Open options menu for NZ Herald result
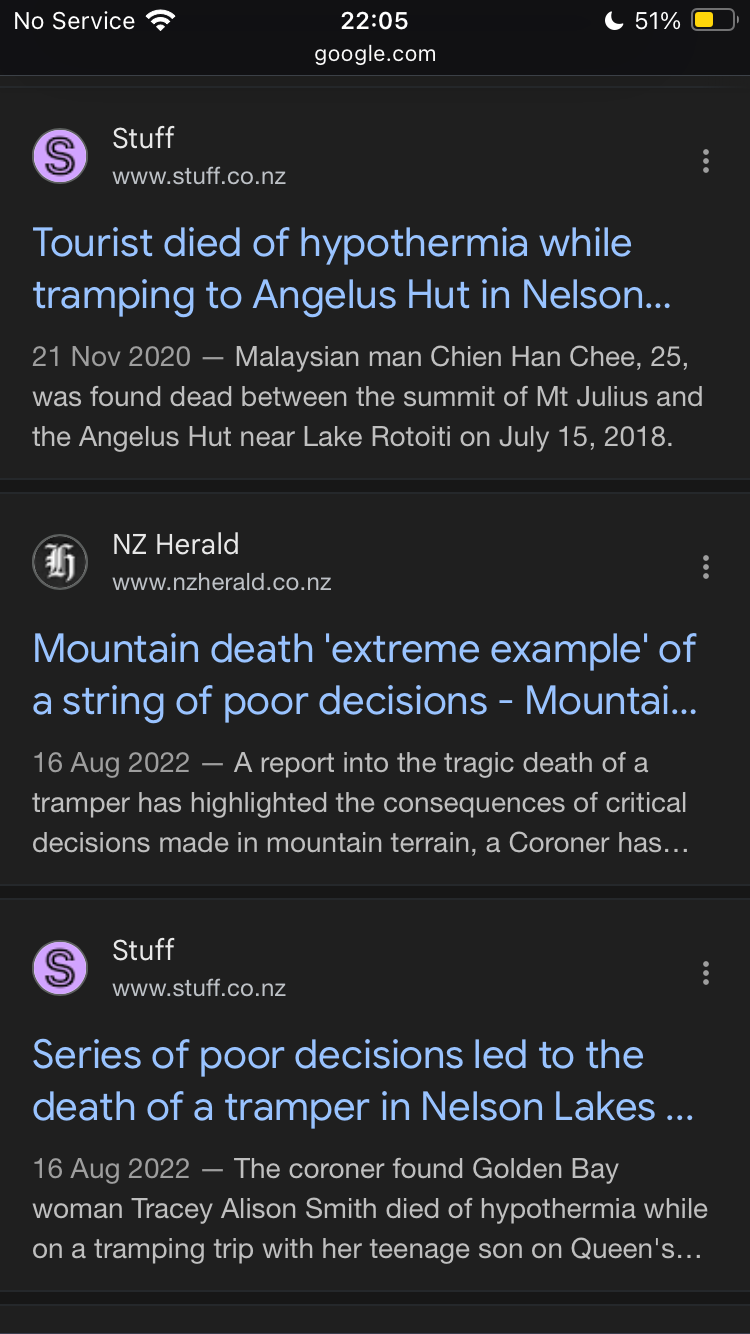The width and height of the screenshot is (750, 1334). (x=706, y=567)
